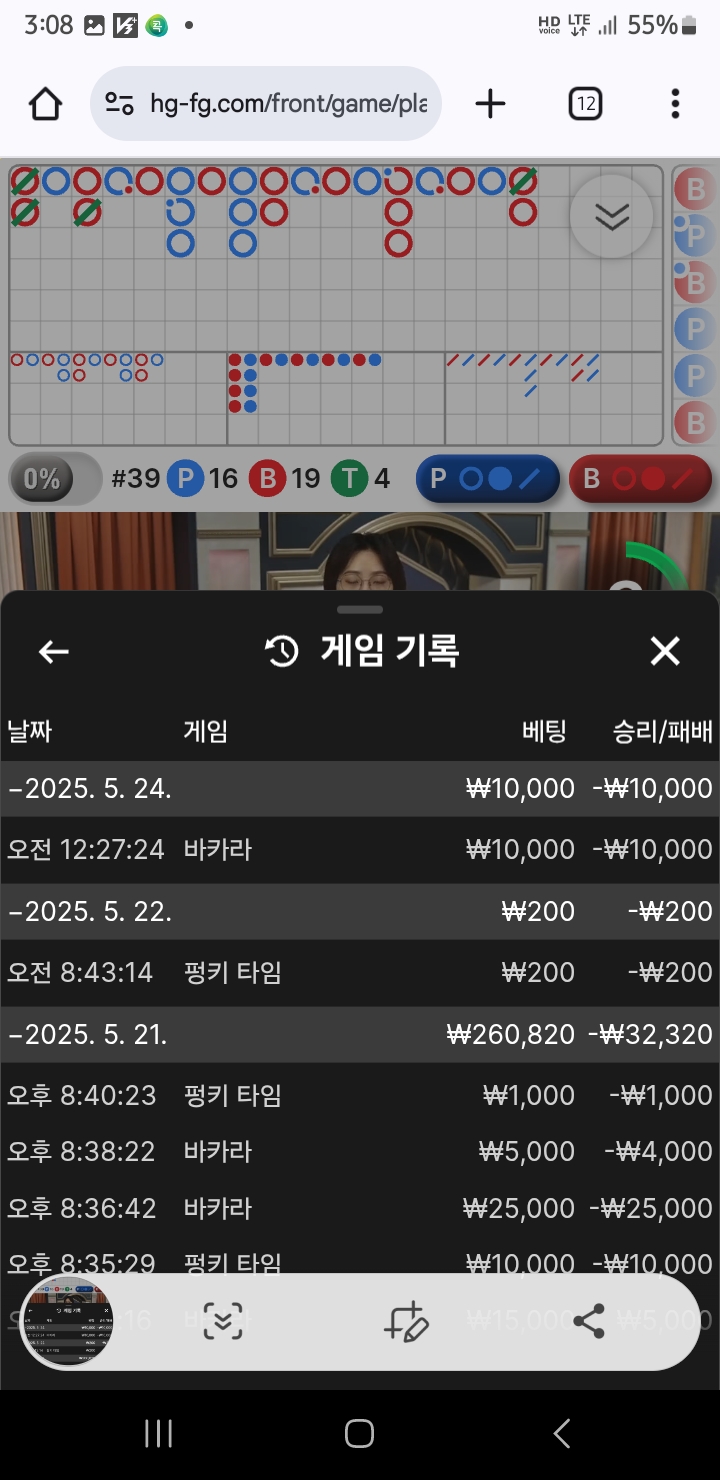
Task: Open the screenshot preview thumbnail
Action: pyautogui.click(x=68, y=1321)
